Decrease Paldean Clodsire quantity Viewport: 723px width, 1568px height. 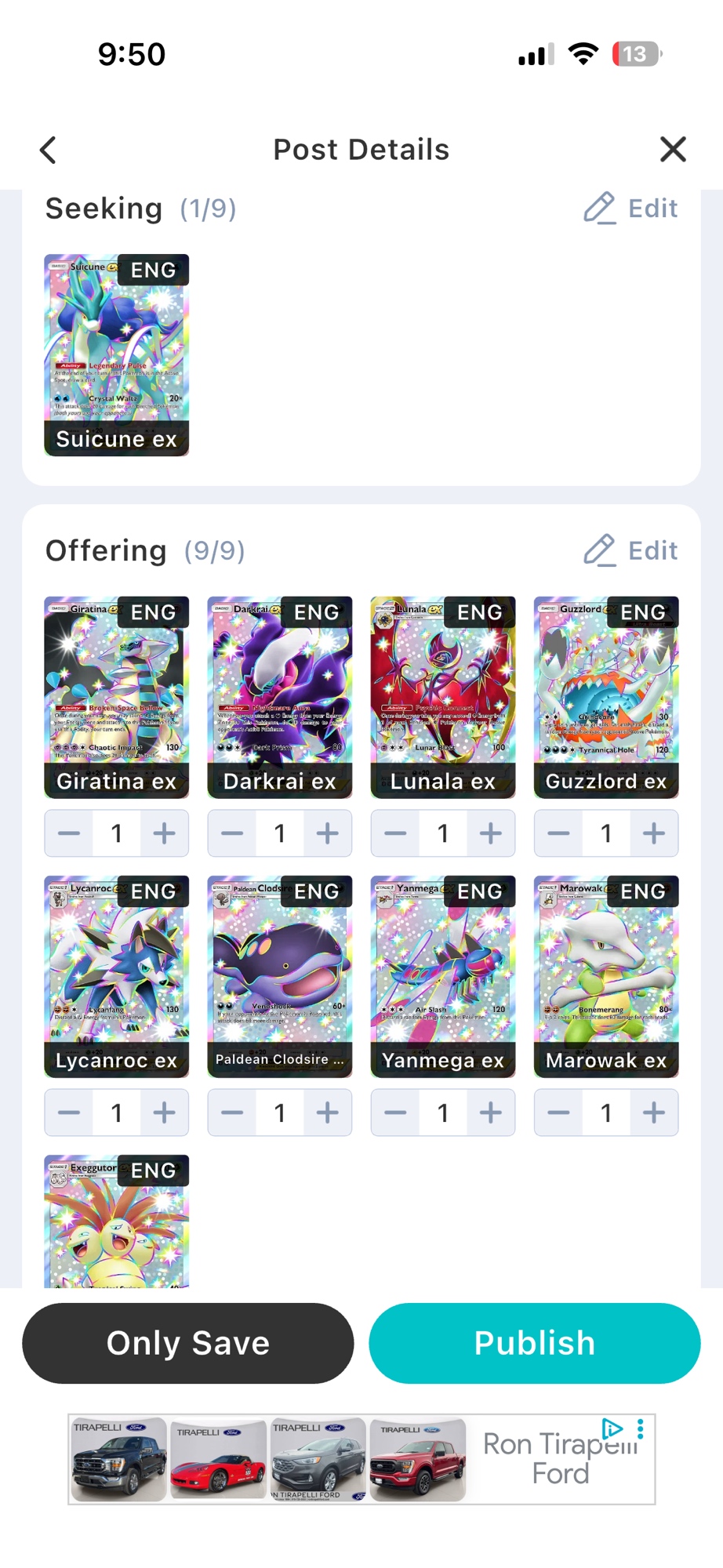[x=232, y=1112]
